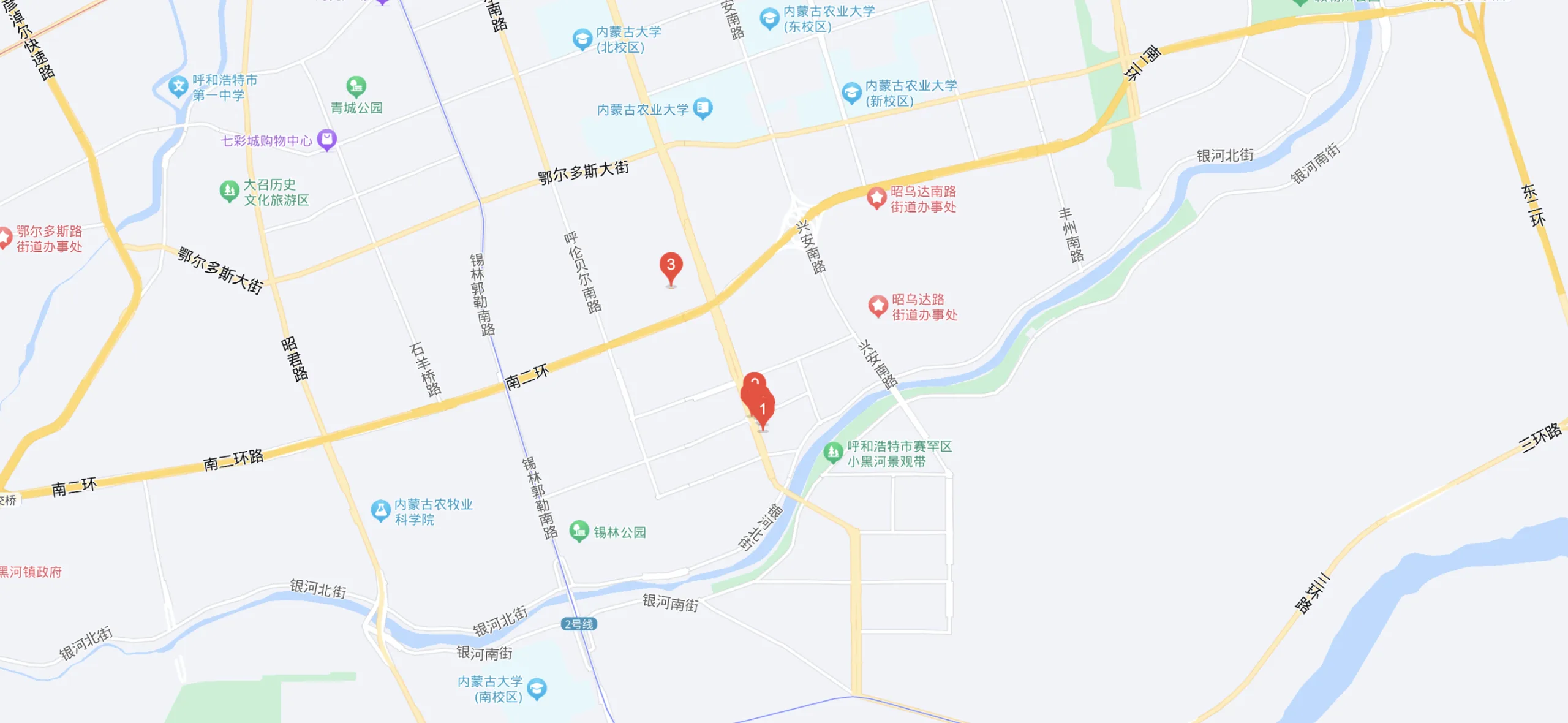The image size is (1568, 723).
Task: Tap the red marker numbered 3
Action: coord(671,265)
